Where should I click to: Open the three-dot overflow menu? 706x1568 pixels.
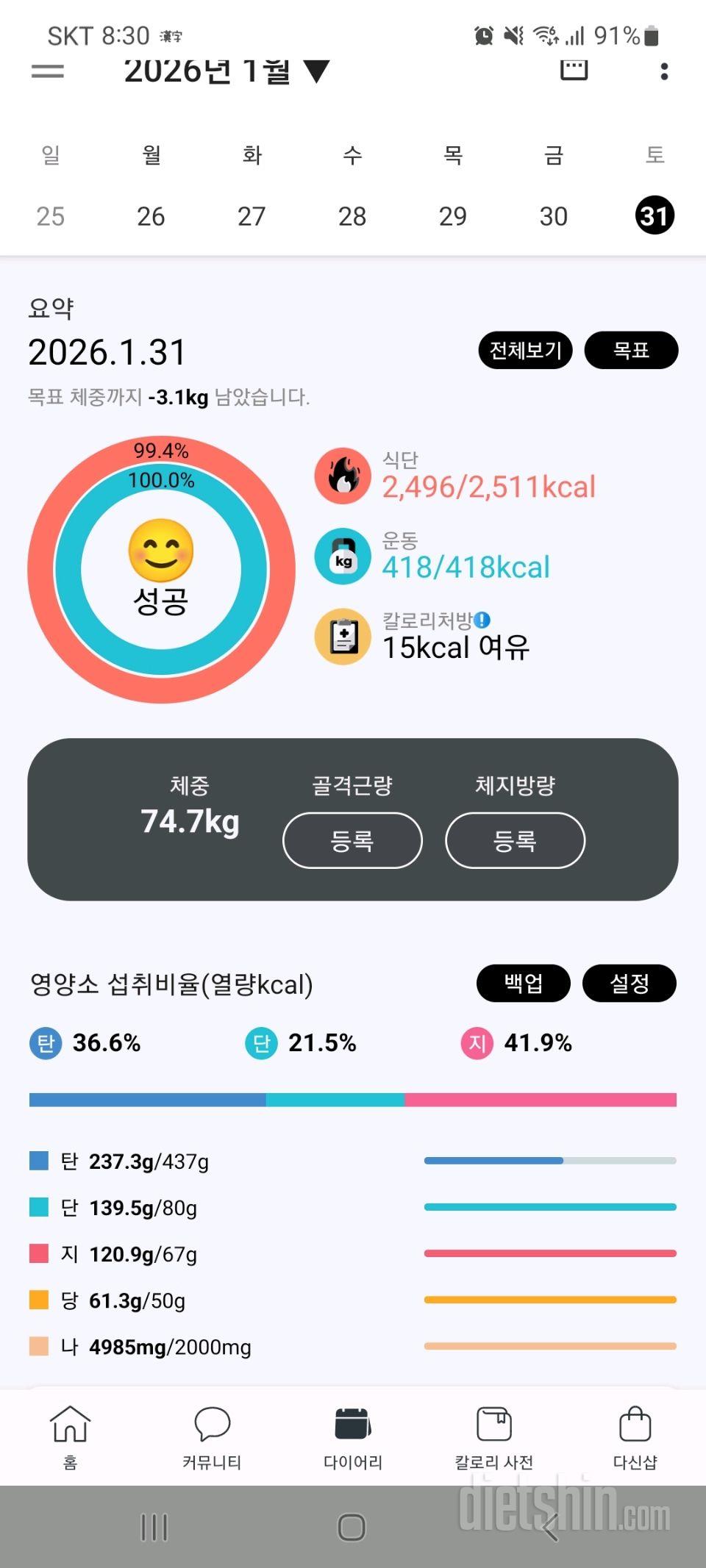coord(664,71)
